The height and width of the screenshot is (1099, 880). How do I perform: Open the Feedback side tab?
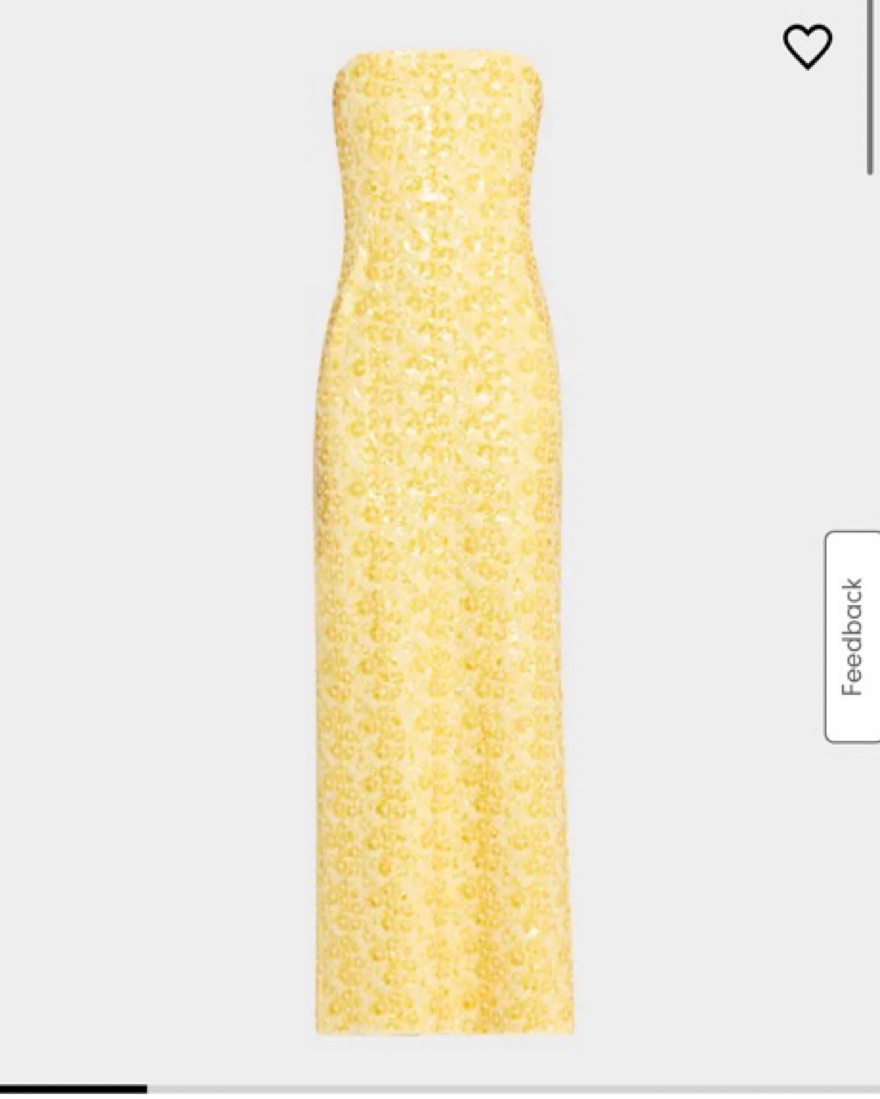click(x=852, y=636)
